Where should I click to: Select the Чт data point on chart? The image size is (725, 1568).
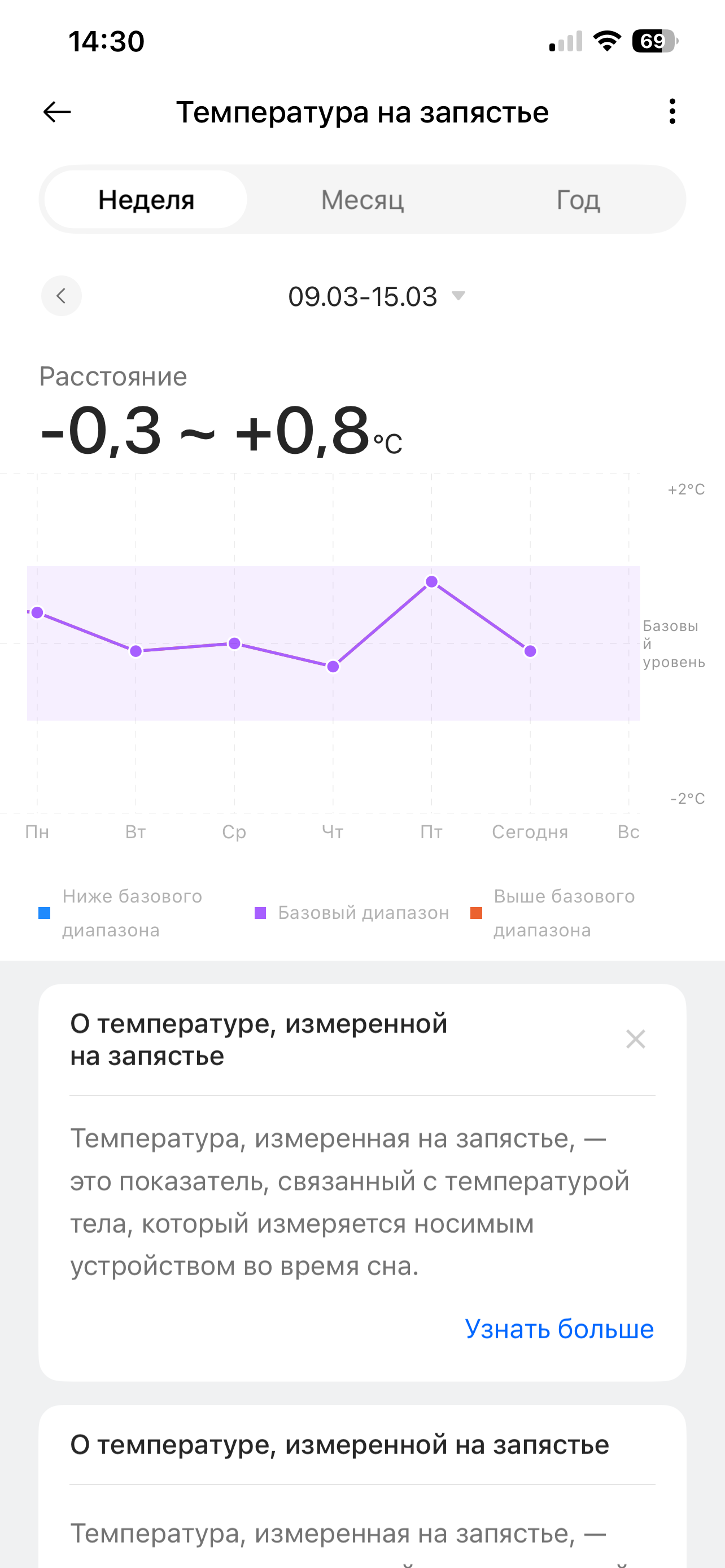(x=333, y=667)
